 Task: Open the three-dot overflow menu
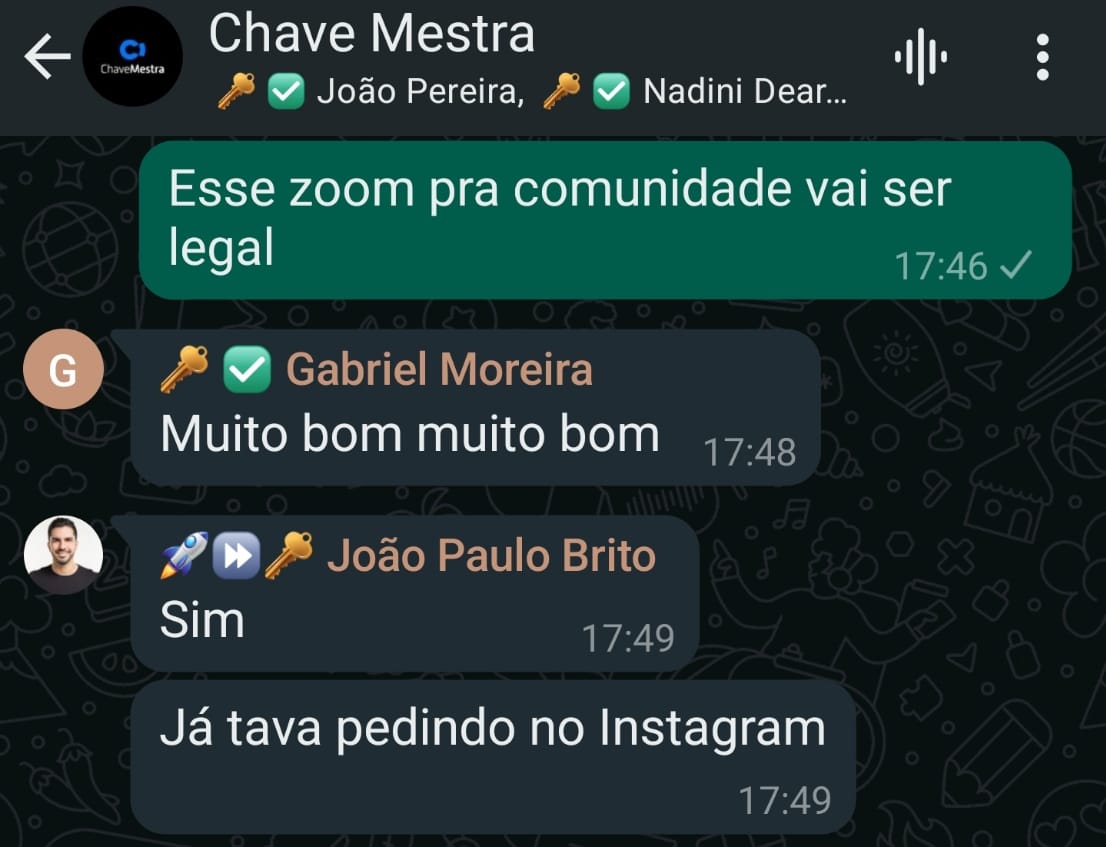1042,58
